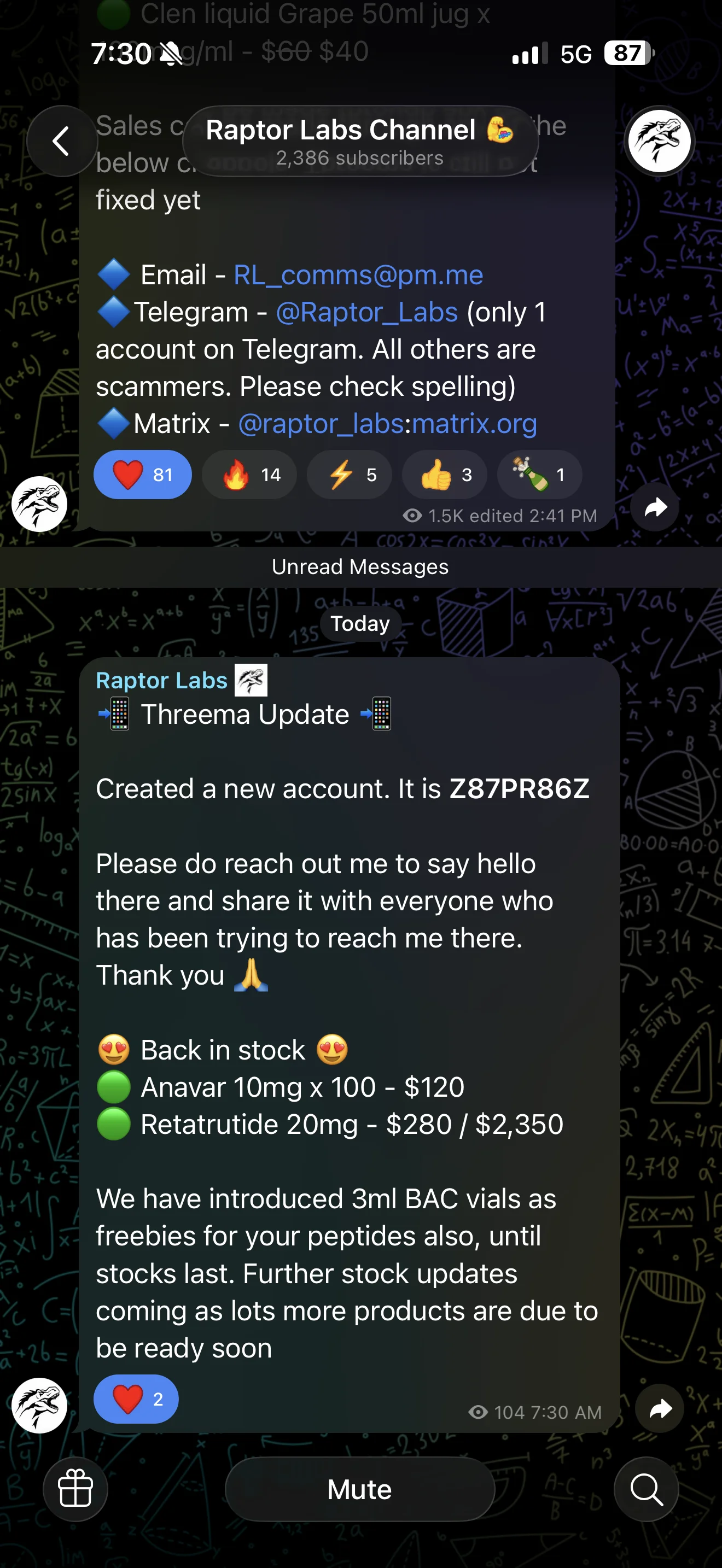The image size is (722, 1568).
Task: Open the Raptor Labs author name
Action: click(x=161, y=681)
